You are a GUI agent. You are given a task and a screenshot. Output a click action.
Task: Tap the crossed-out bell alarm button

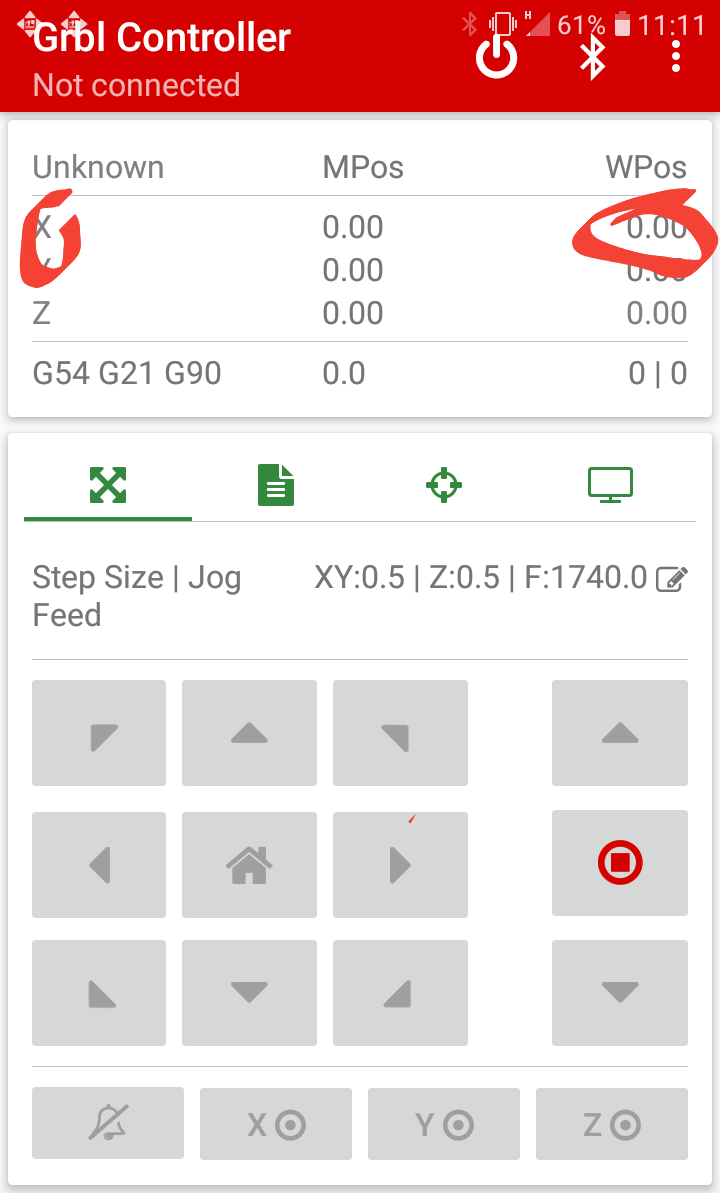tap(108, 1123)
